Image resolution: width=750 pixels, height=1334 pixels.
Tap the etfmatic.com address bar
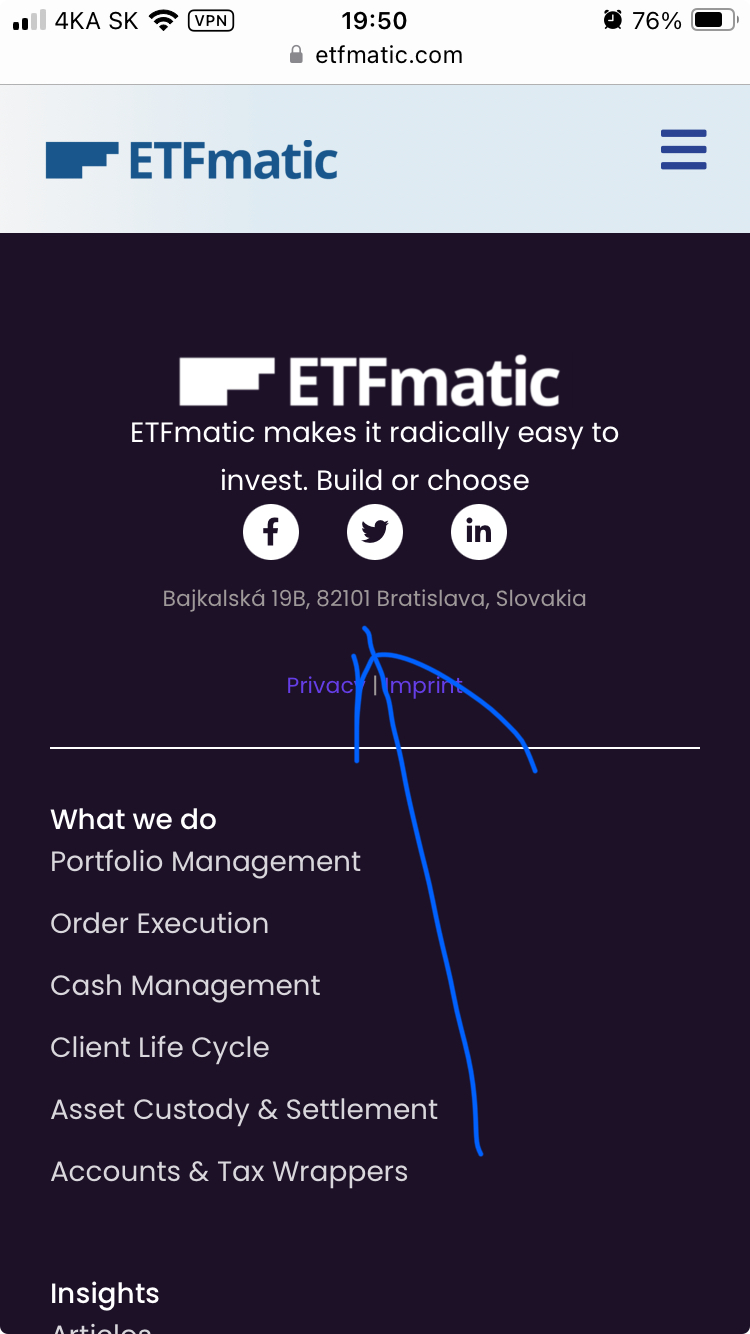(375, 55)
